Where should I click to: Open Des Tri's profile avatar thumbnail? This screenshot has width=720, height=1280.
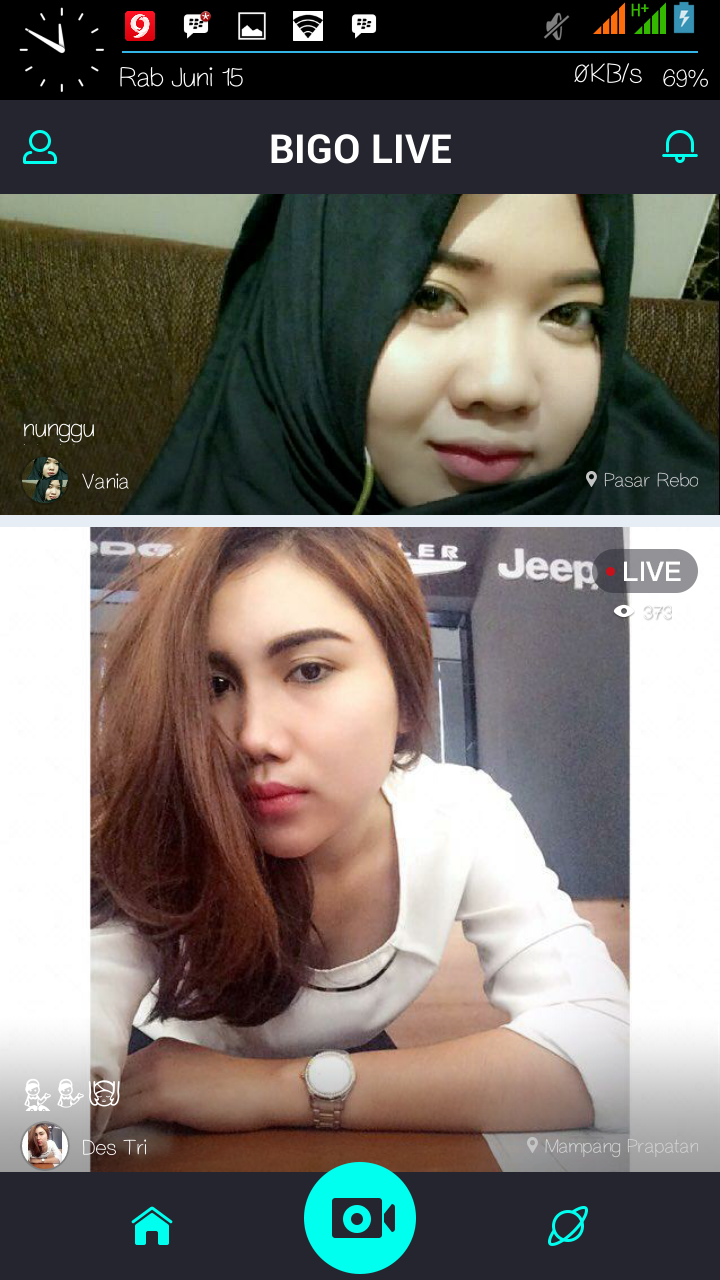coord(43,1147)
